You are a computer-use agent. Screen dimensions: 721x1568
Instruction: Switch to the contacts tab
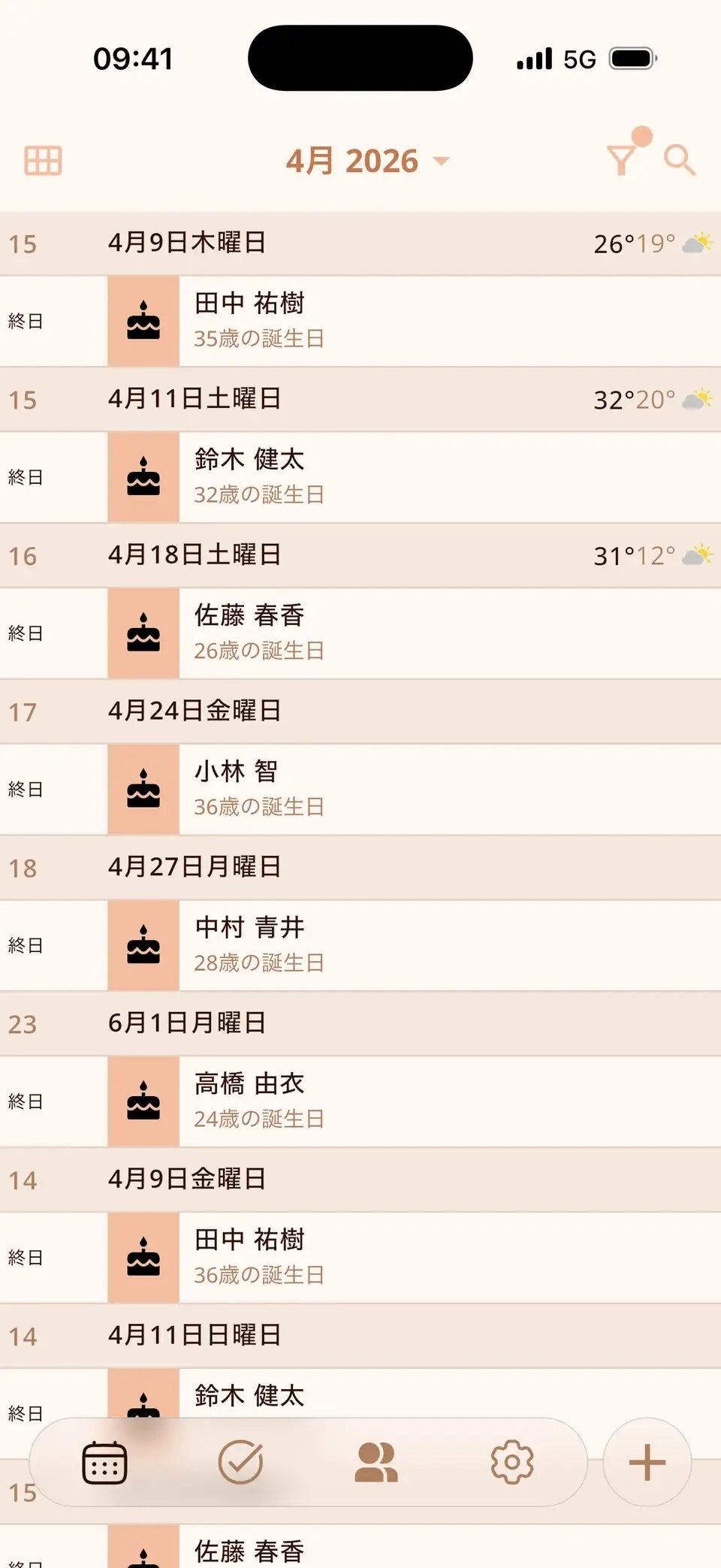(x=376, y=1462)
